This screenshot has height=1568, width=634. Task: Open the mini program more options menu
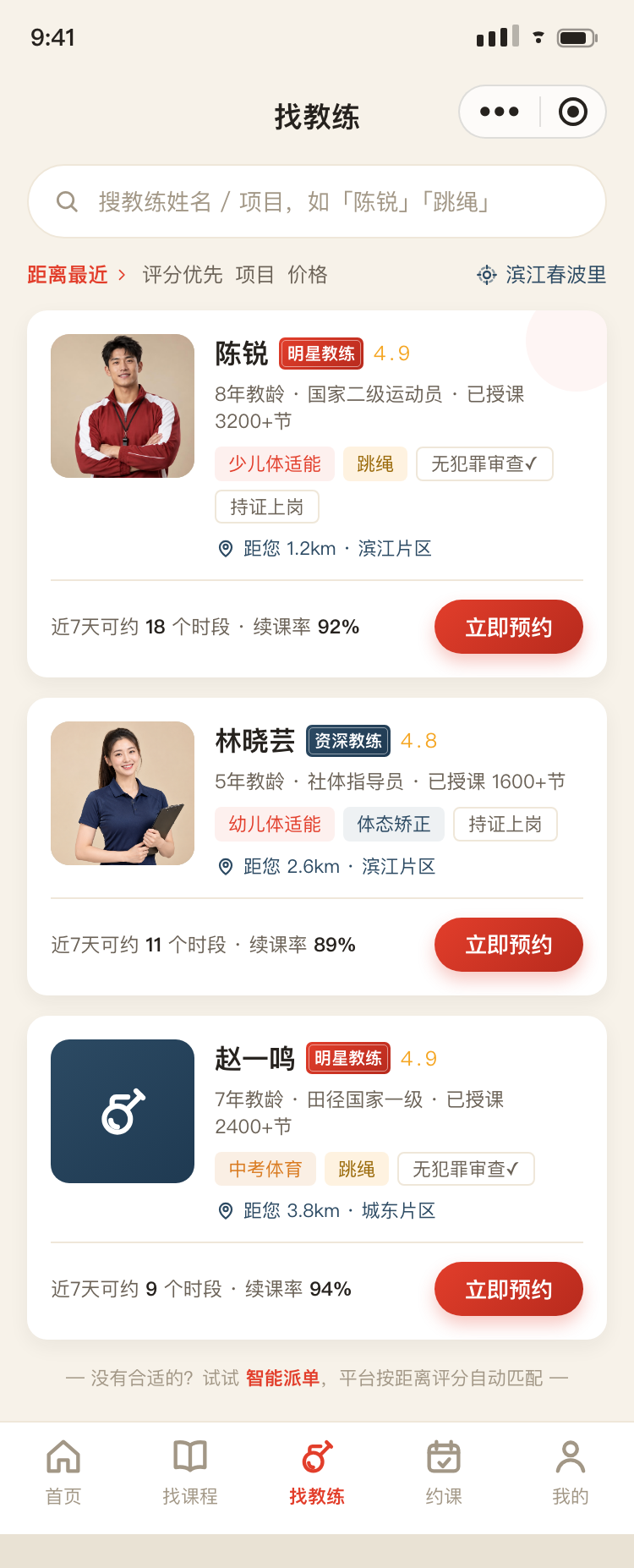500,112
